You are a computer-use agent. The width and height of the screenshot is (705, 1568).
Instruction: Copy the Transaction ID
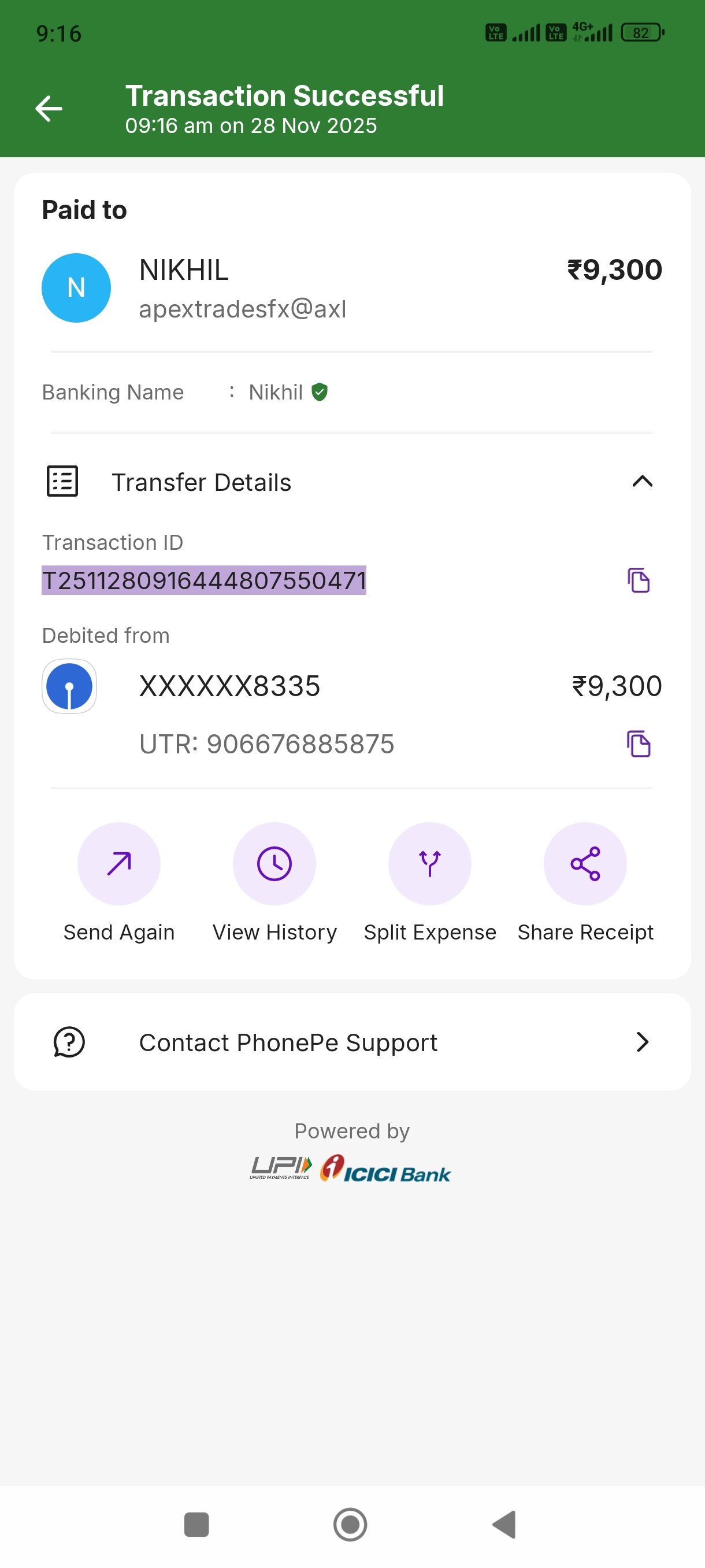(x=638, y=580)
